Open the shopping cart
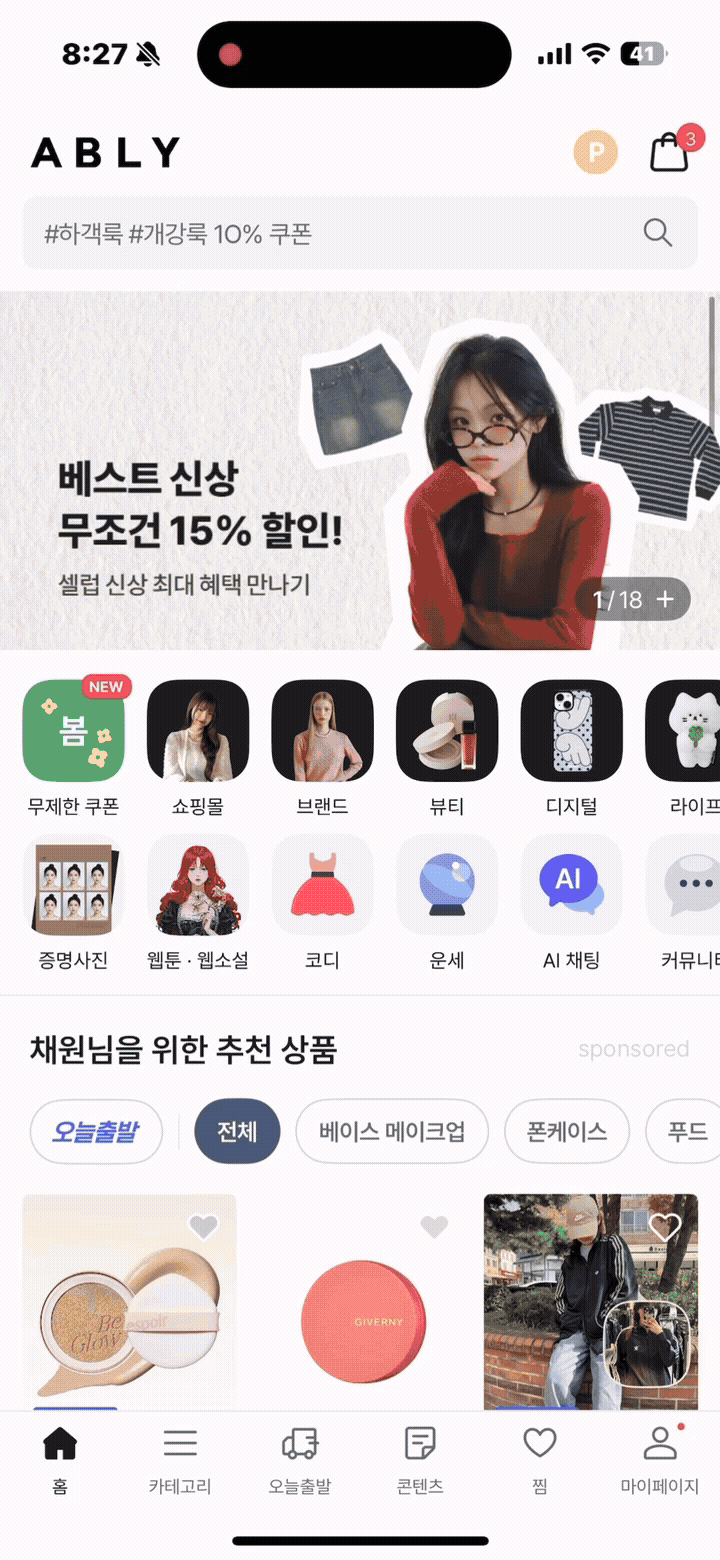This screenshot has height=1560, width=720. [669, 152]
